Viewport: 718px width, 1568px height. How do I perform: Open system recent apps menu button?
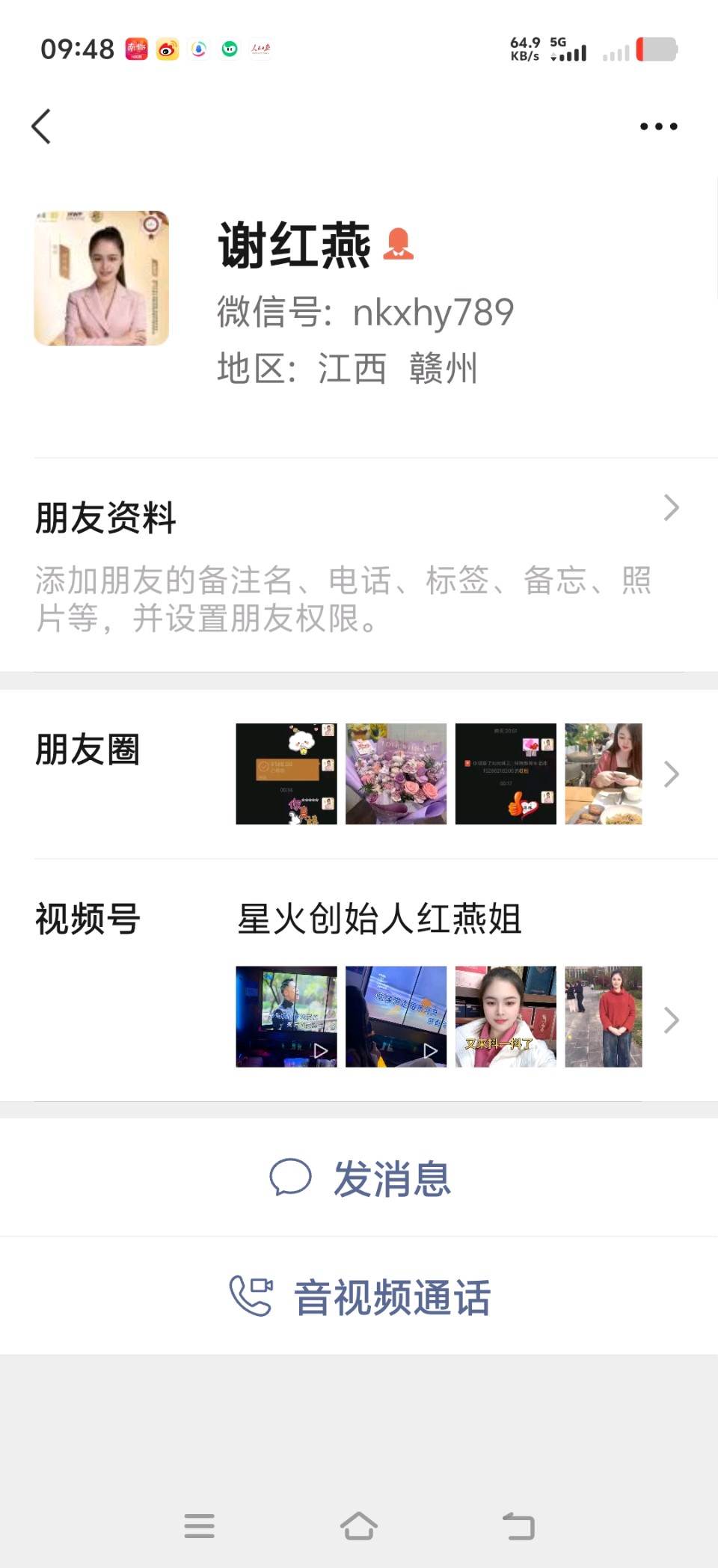pyautogui.click(x=199, y=1526)
